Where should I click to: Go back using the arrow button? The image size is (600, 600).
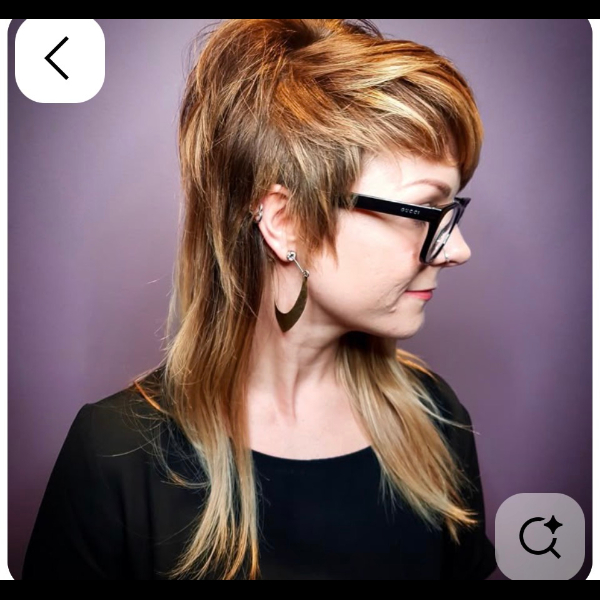[x=59, y=59]
